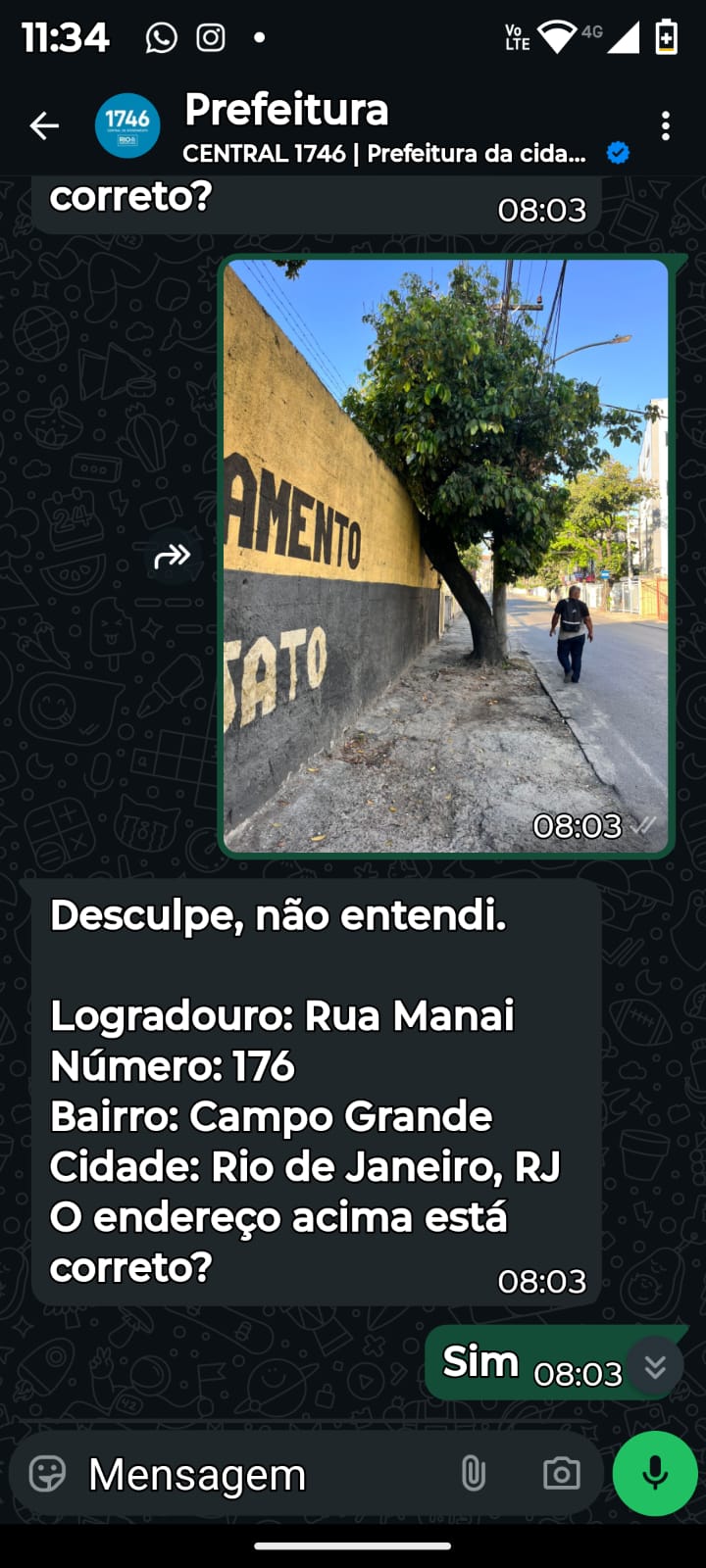This screenshot has width=706, height=1568.
Task: Tap the Mensagem text field
Action: click(x=255, y=1474)
